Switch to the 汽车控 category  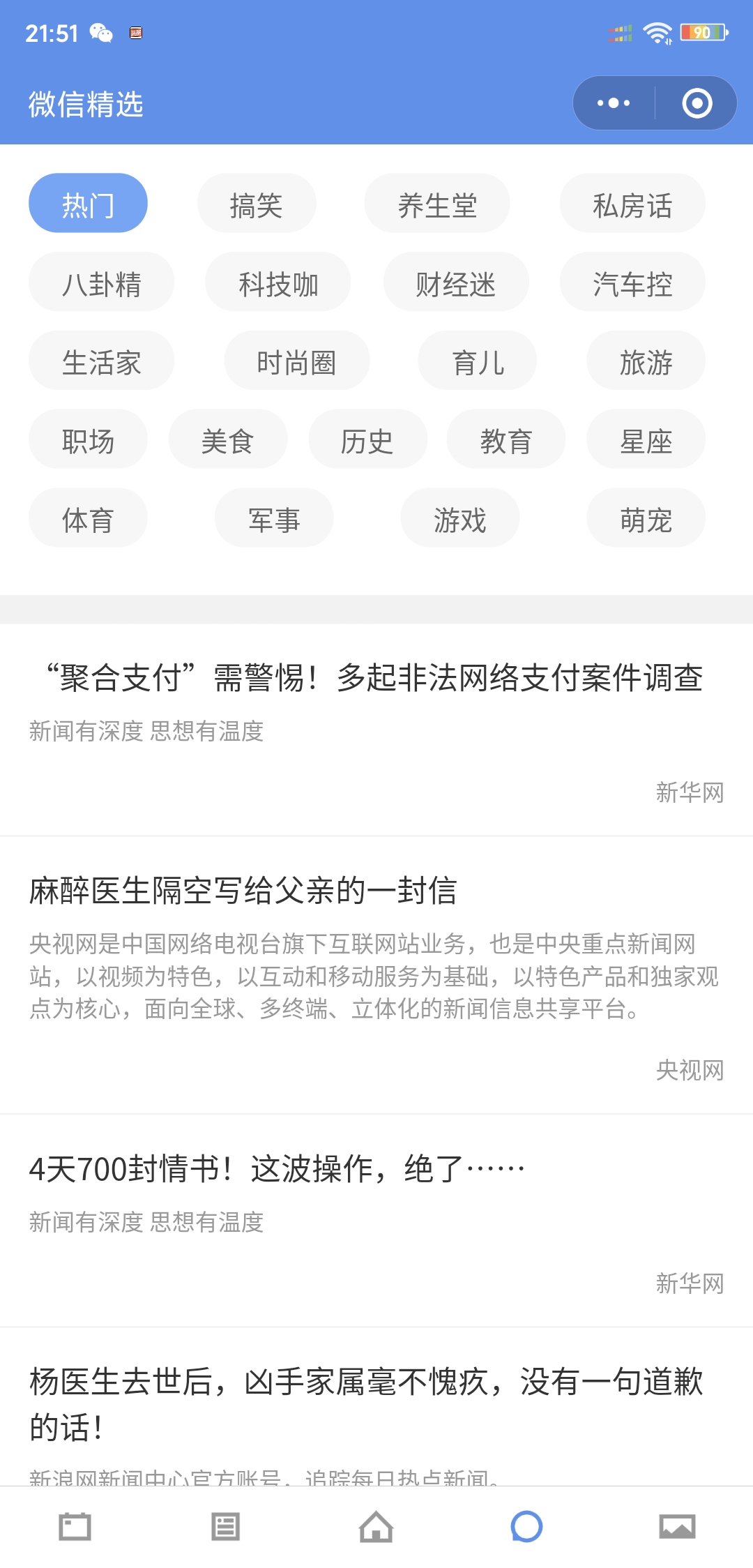tap(632, 282)
